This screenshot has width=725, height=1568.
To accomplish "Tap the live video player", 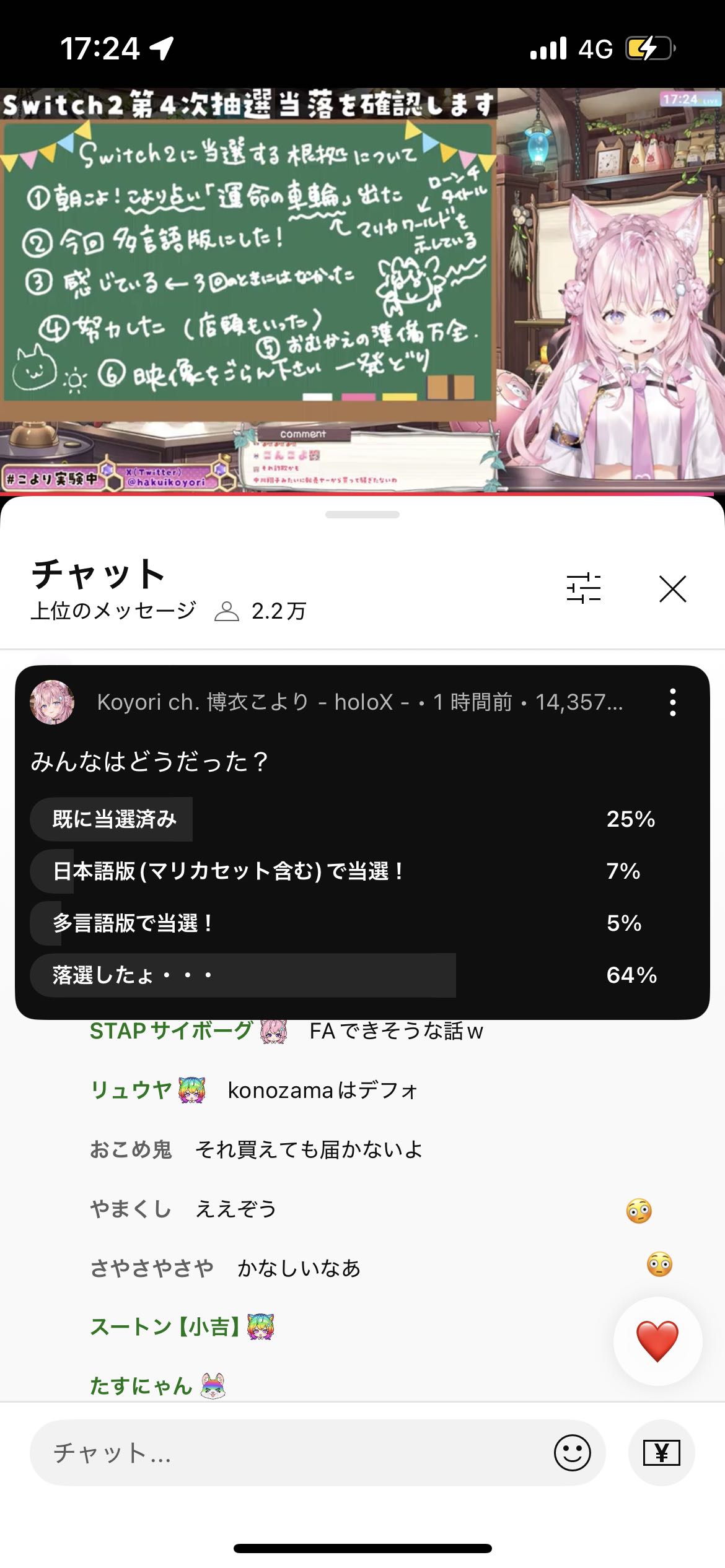I will (362, 291).
